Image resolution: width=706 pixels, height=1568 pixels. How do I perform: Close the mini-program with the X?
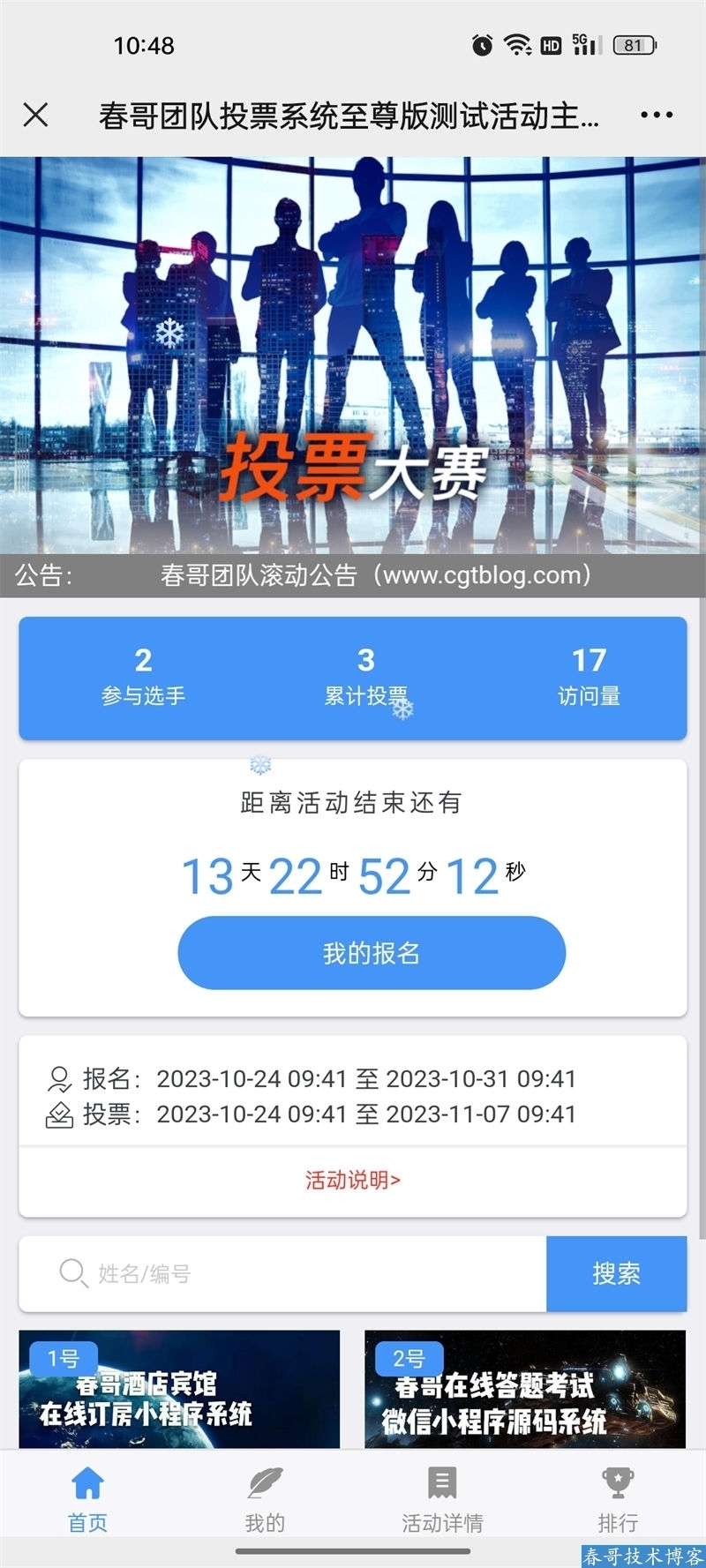click(x=37, y=115)
